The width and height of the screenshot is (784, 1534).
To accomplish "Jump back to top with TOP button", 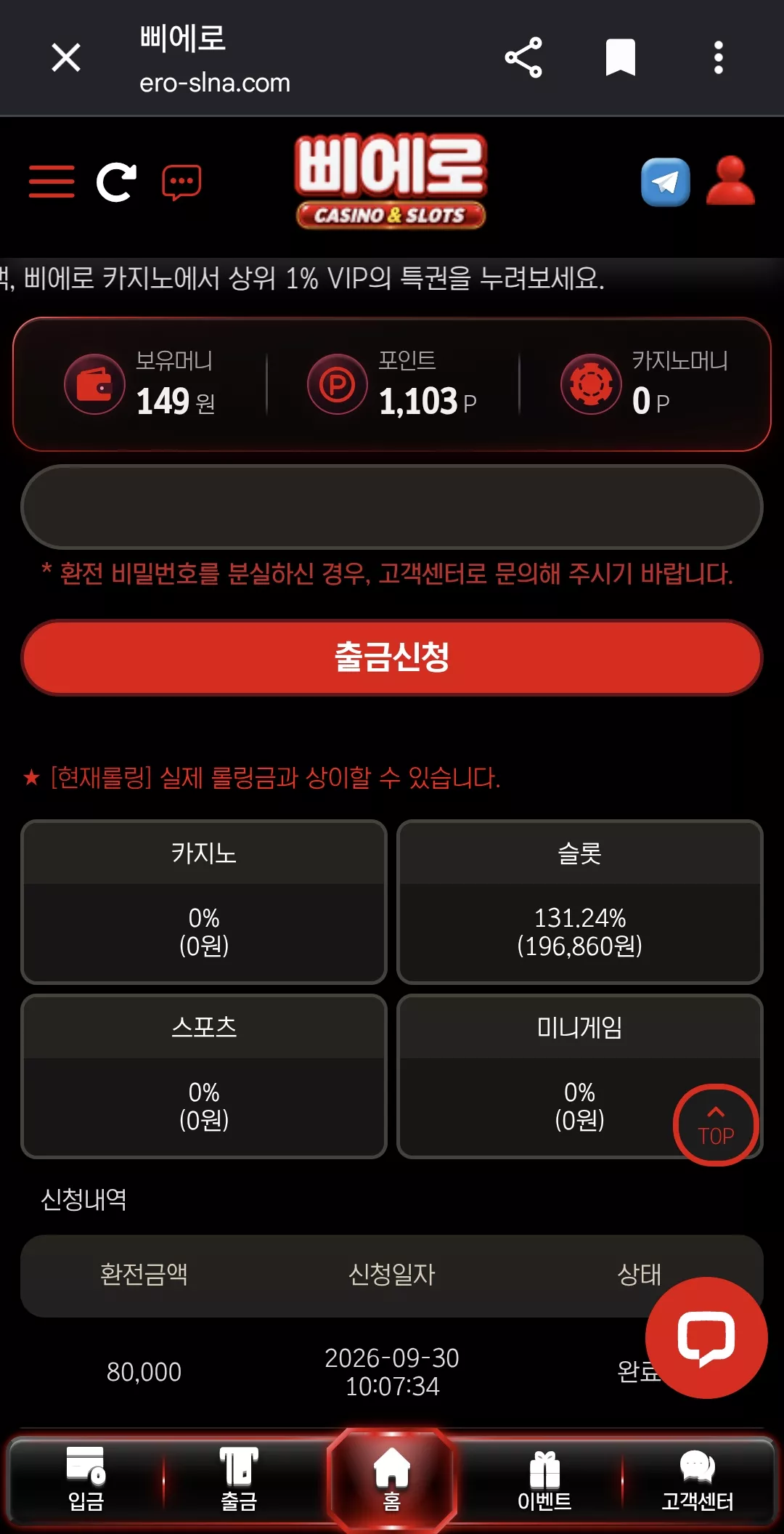I will click(716, 1125).
